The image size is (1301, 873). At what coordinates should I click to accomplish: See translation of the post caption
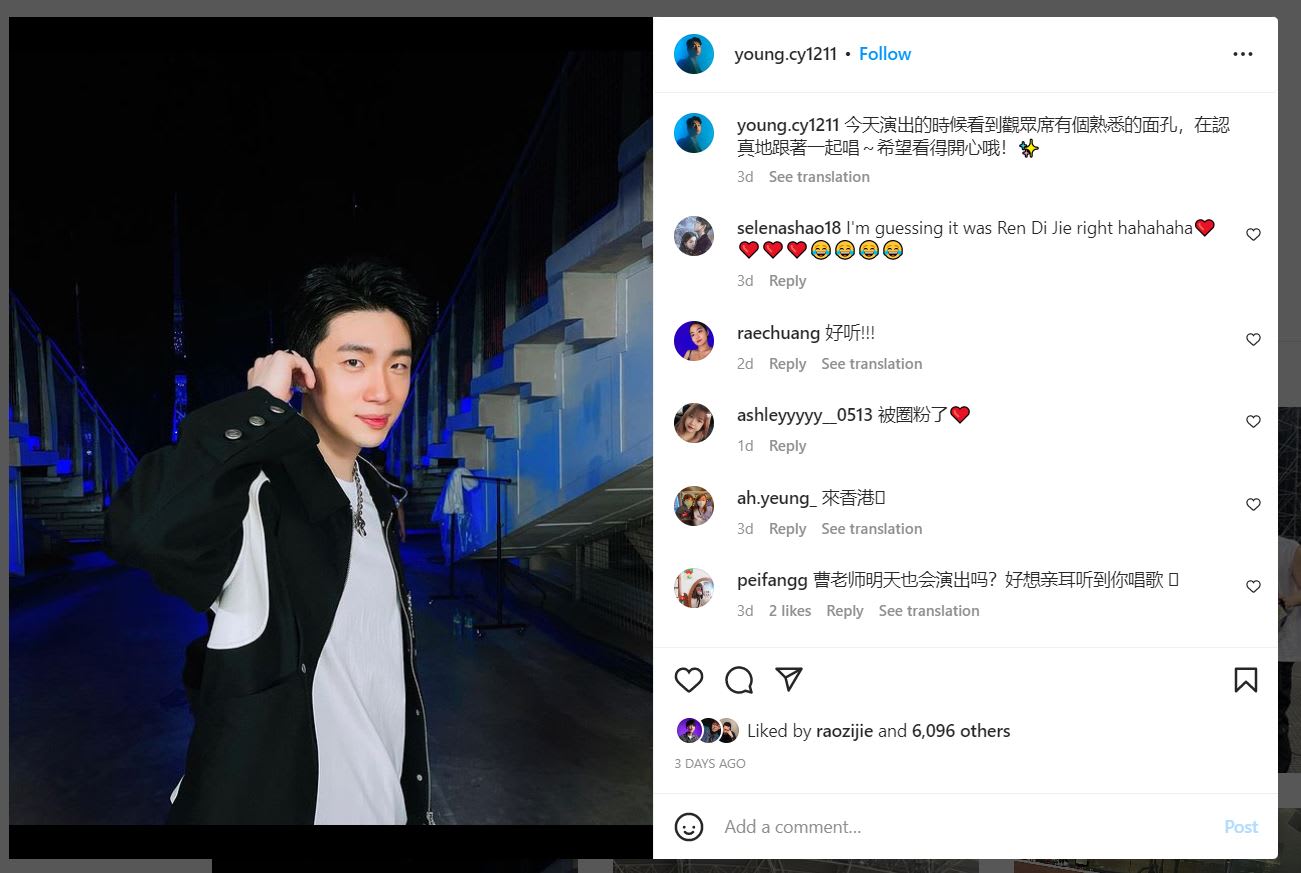click(818, 177)
